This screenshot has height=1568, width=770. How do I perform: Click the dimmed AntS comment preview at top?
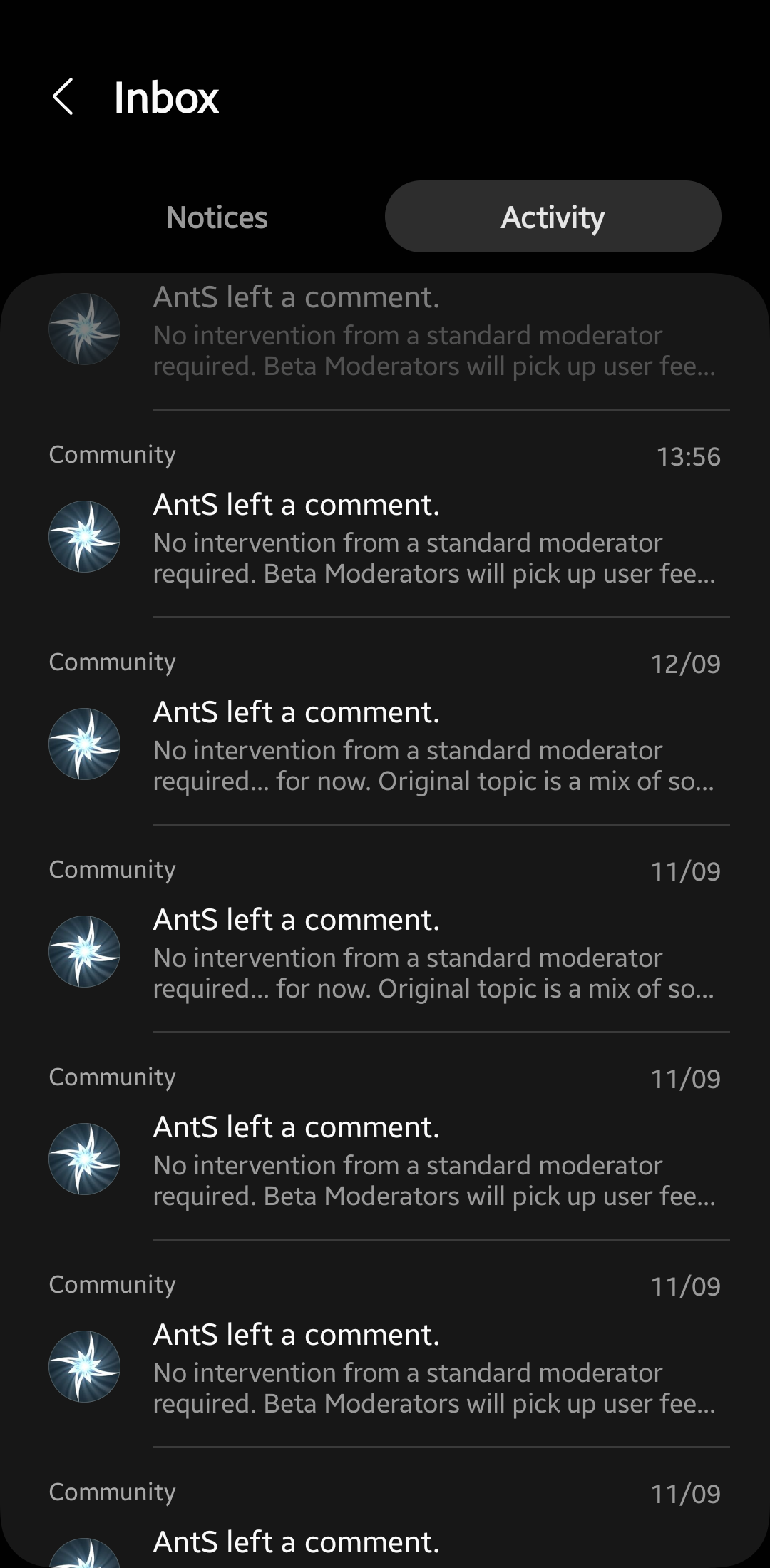[428, 332]
